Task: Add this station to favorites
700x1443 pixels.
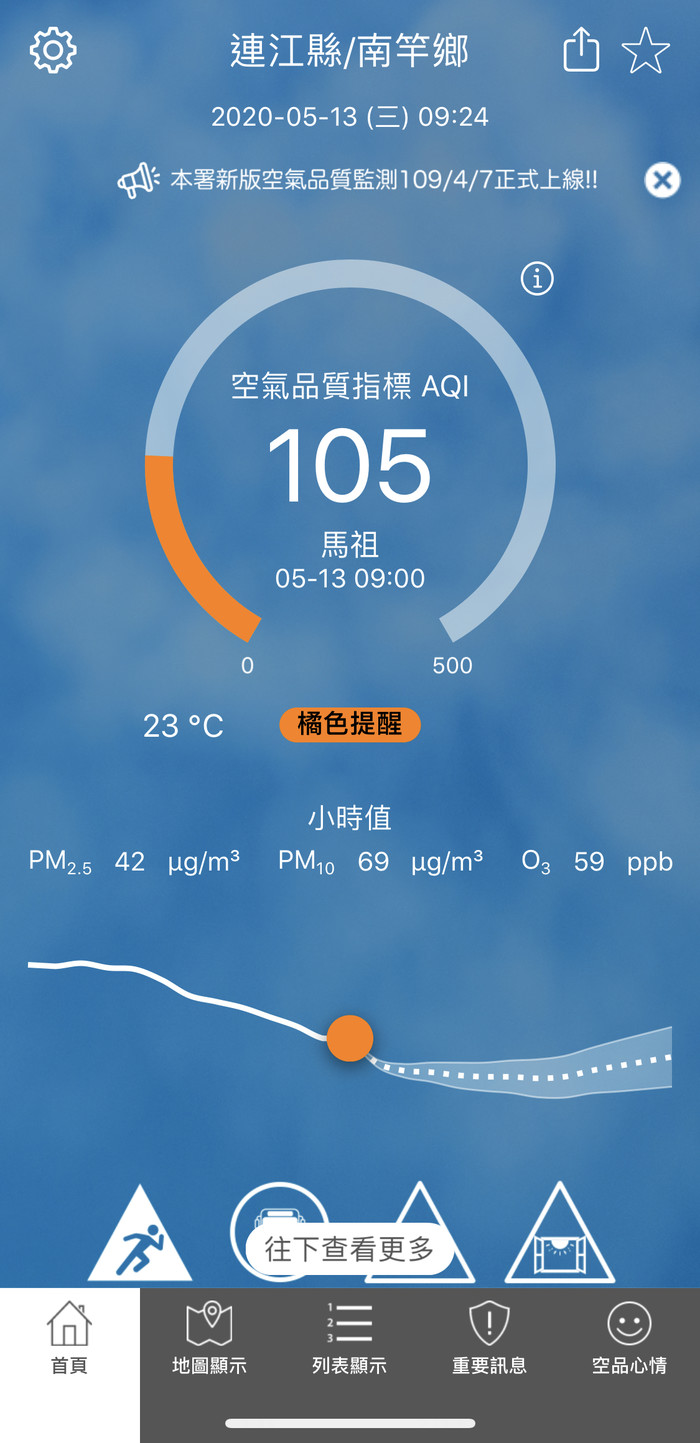Action: 645,51
